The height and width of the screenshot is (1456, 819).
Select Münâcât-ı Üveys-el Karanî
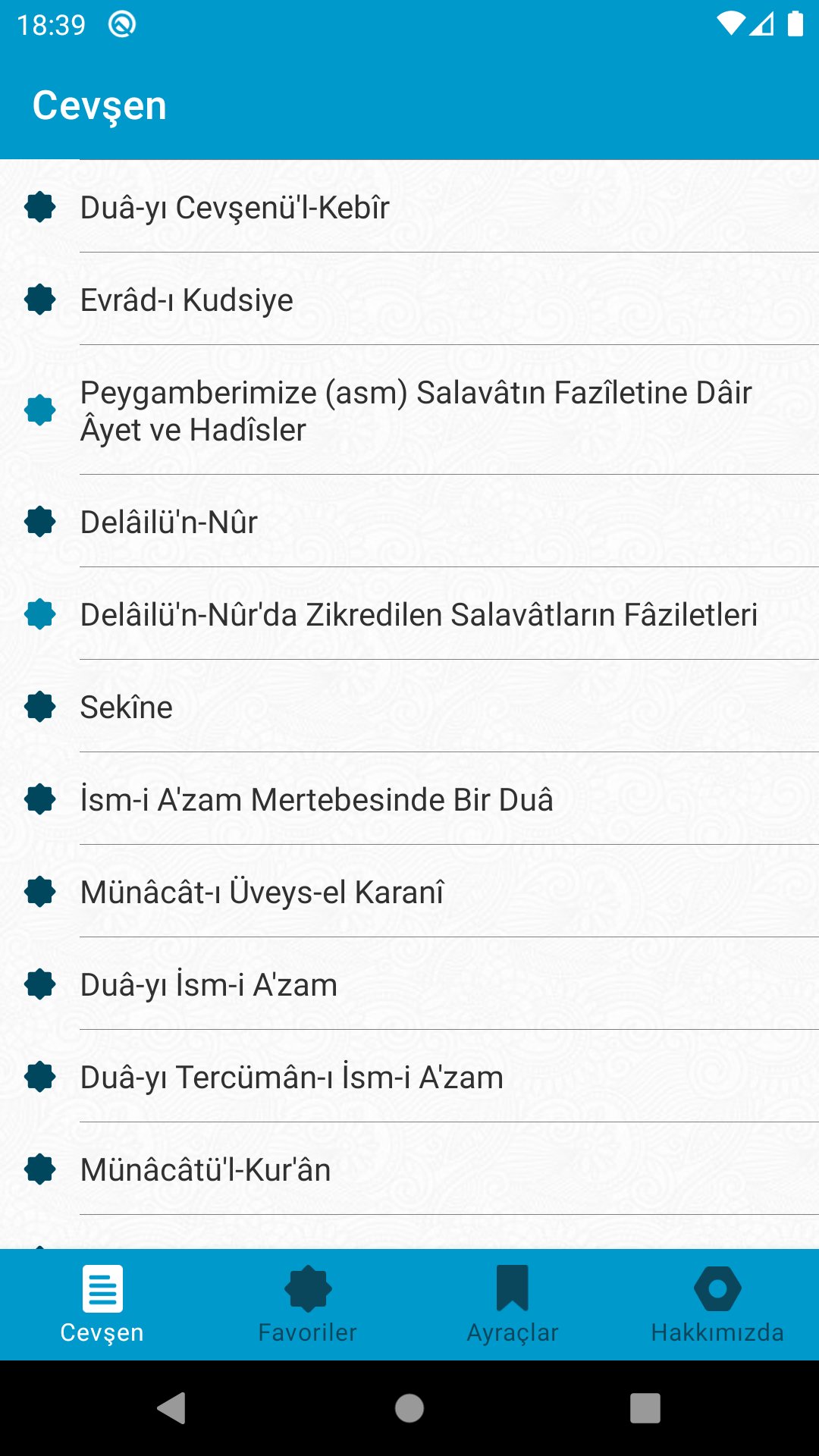(x=409, y=892)
